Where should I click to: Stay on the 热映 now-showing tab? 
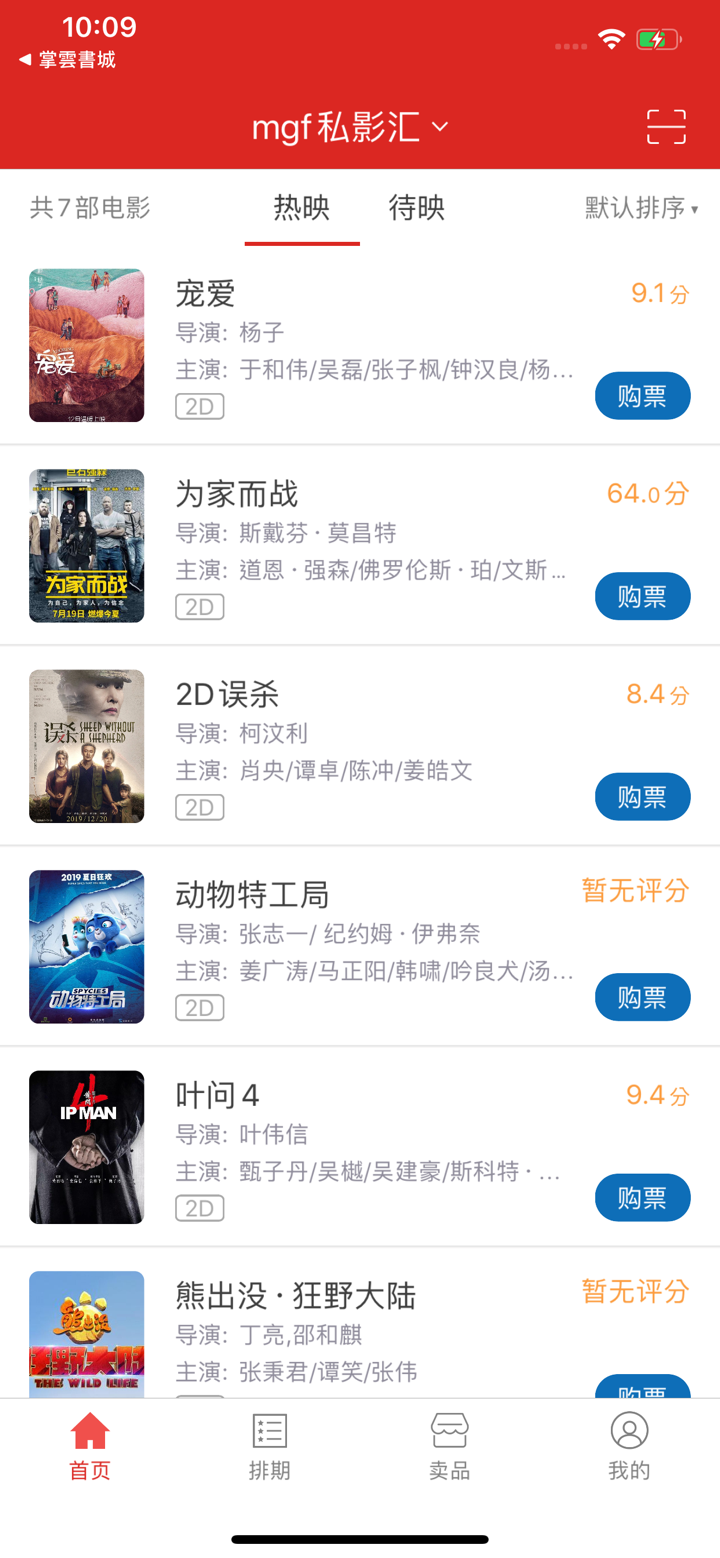point(302,208)
